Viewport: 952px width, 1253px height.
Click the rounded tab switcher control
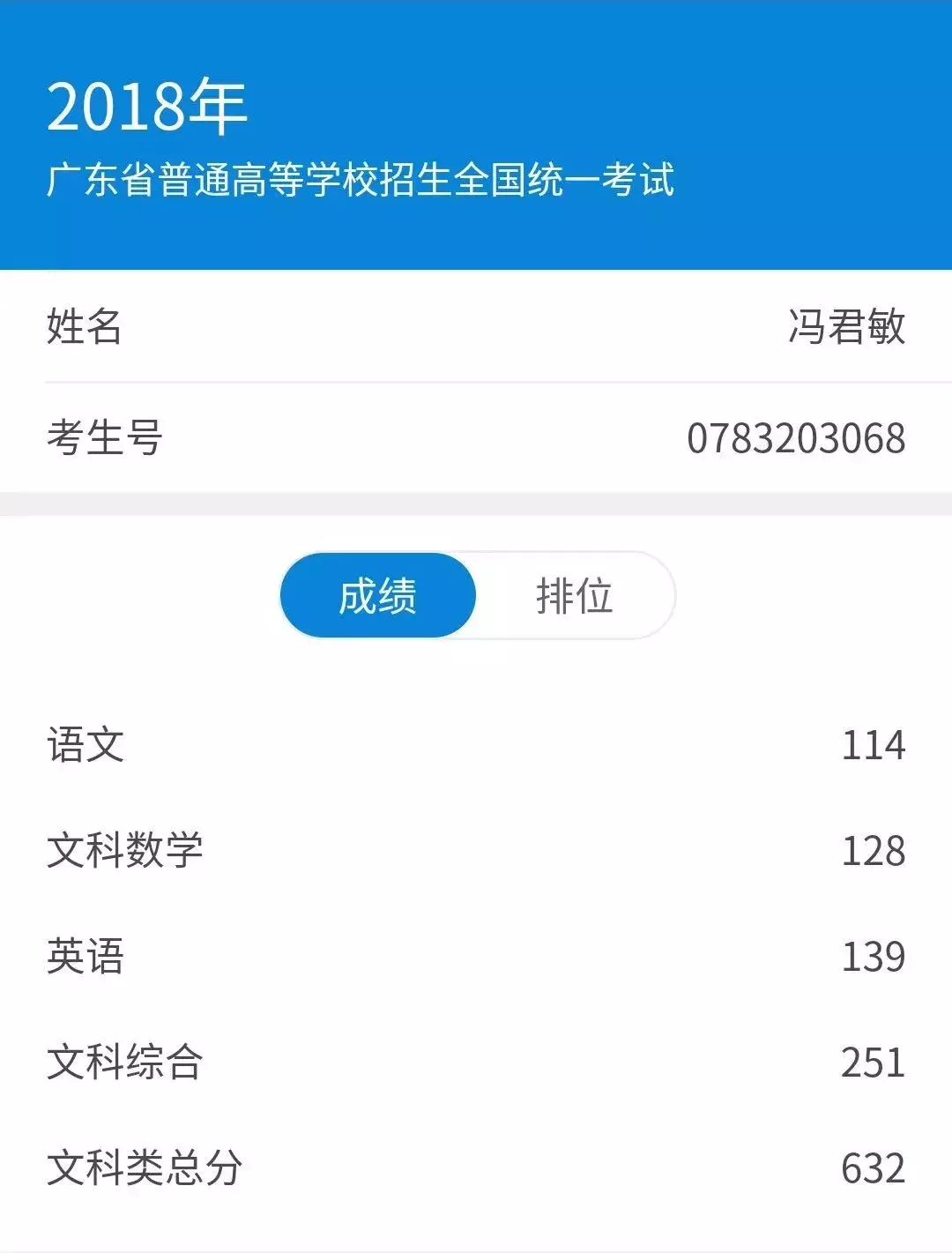(x=476, y=594)
